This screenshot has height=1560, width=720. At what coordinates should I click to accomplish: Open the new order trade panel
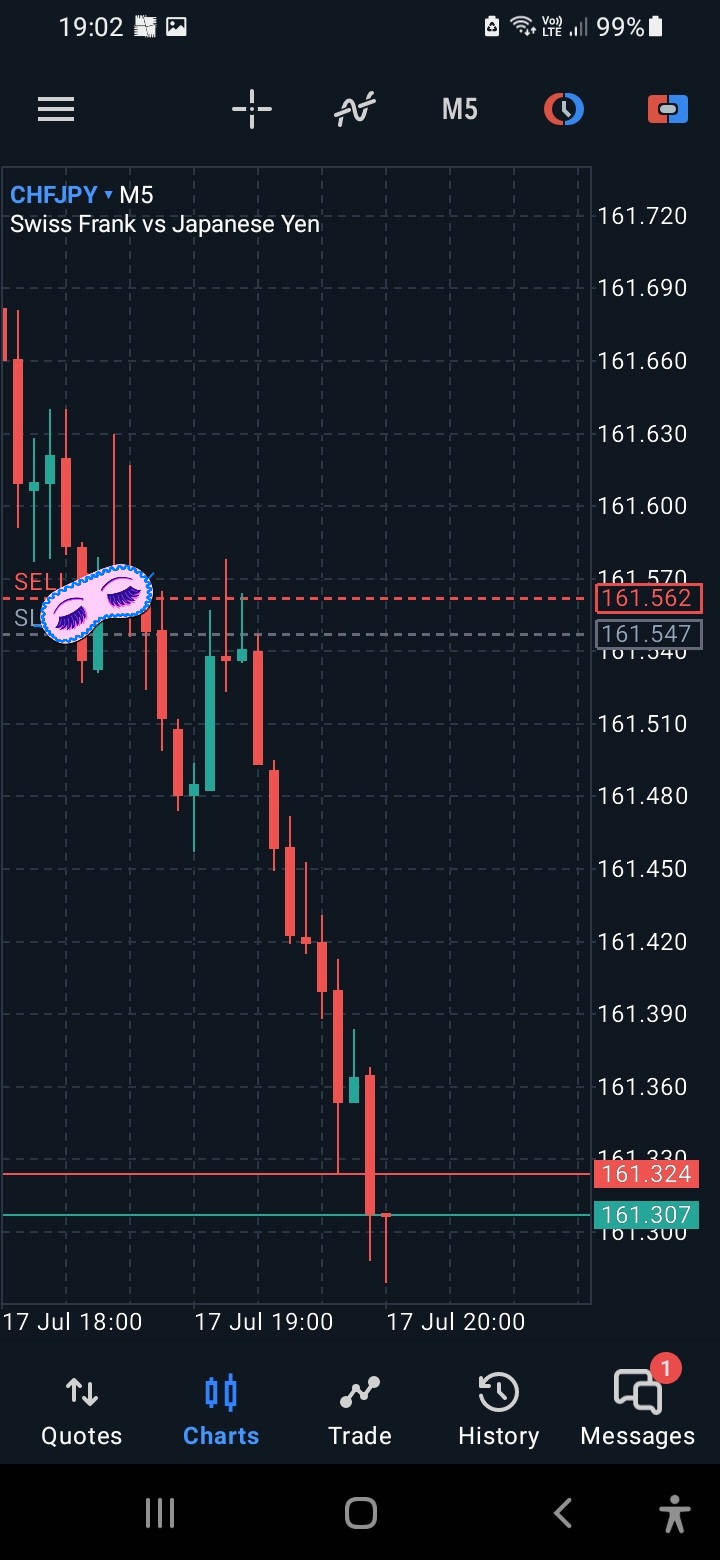668,109
